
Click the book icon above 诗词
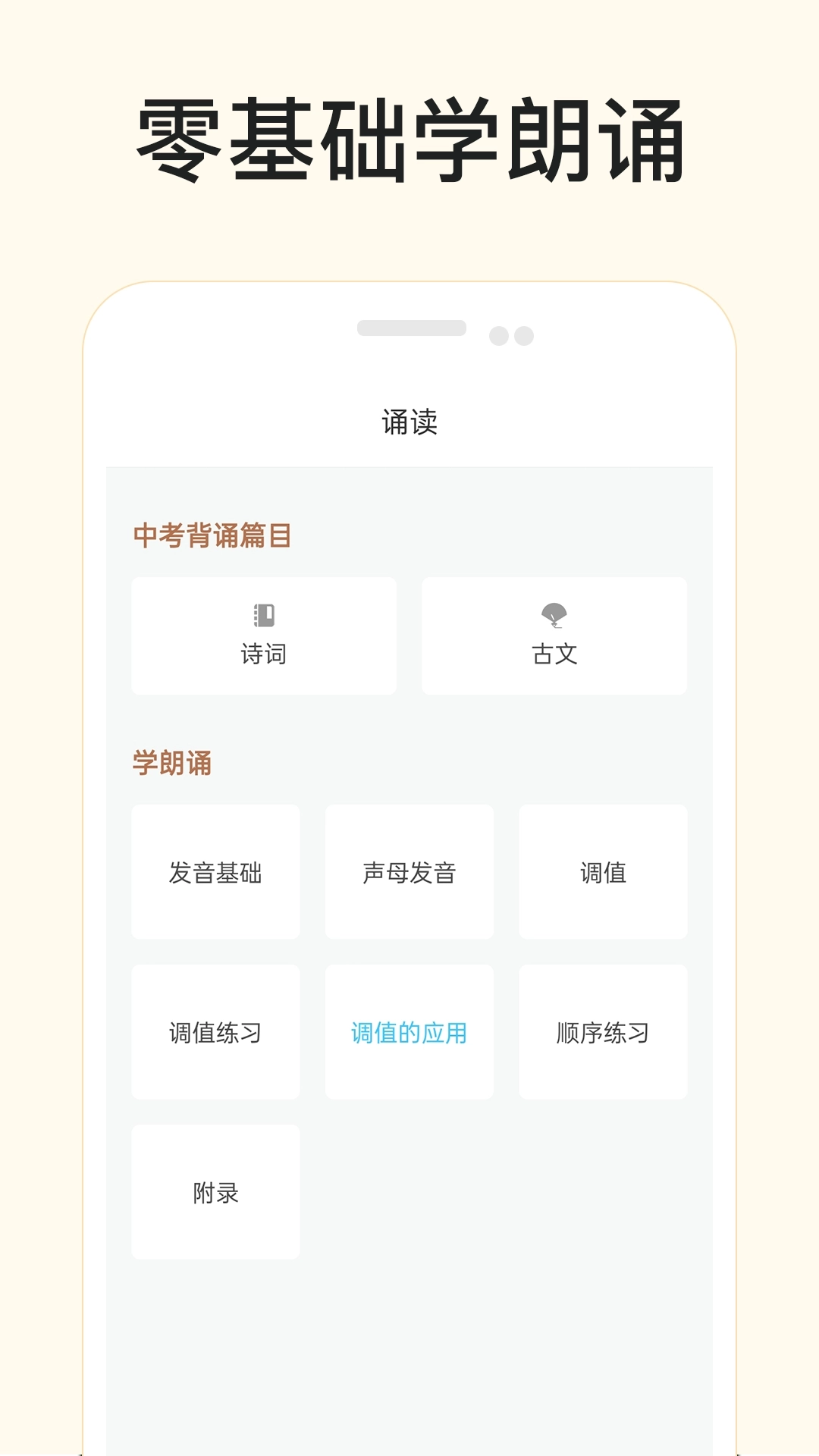point(264,614)
